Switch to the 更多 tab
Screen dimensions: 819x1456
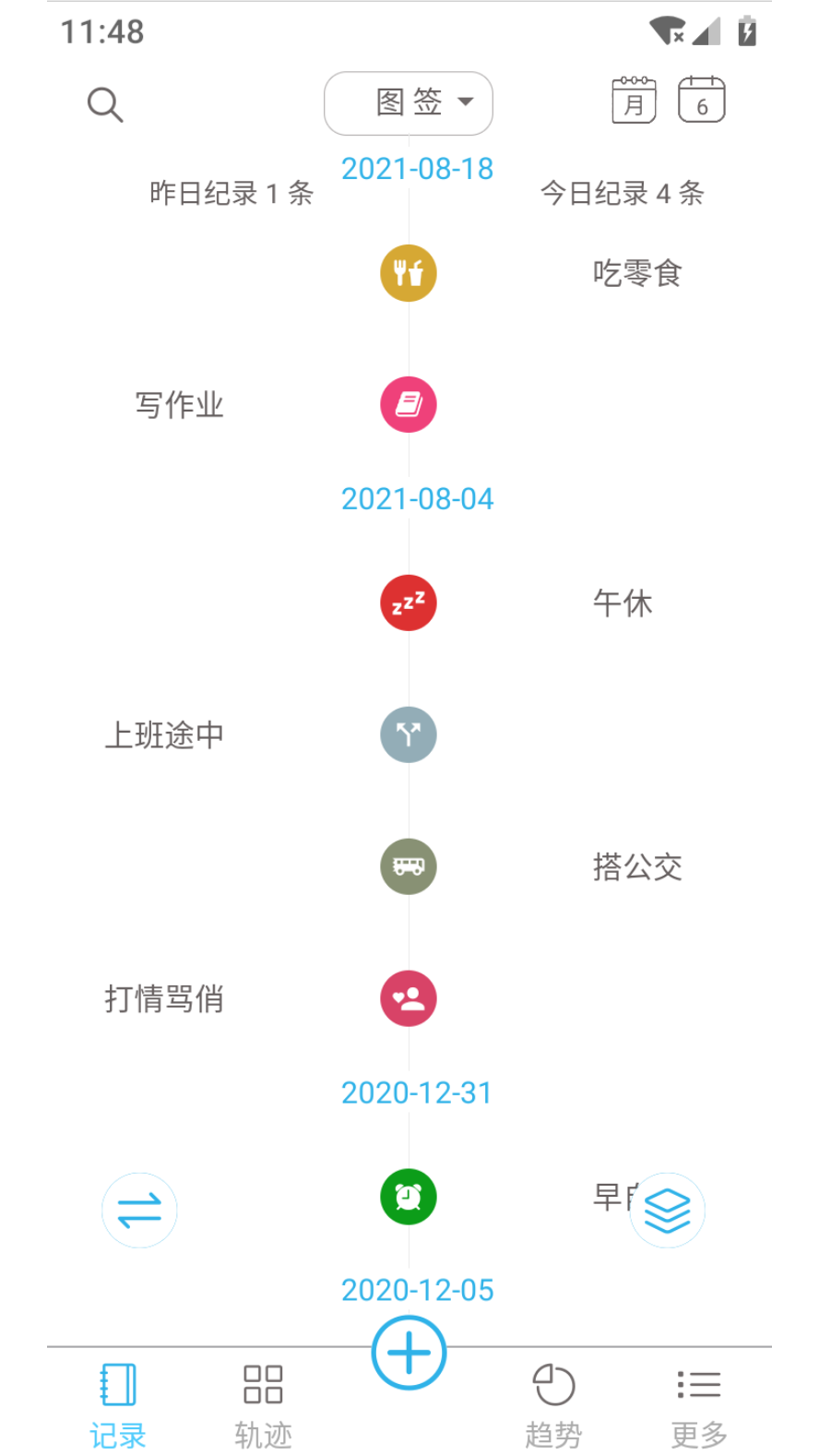click(x=699, y=1404)
